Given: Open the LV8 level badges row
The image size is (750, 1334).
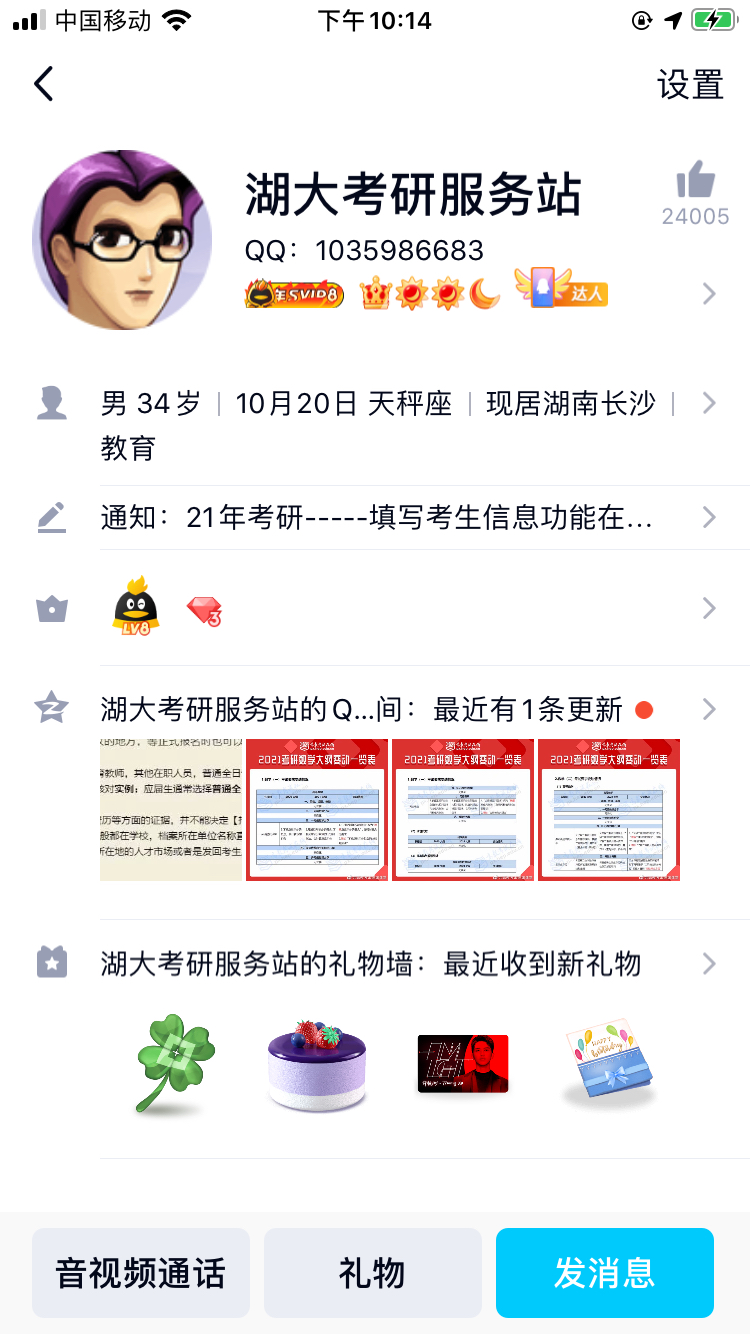Looking at the screenshot, I should tap(400, 607).
